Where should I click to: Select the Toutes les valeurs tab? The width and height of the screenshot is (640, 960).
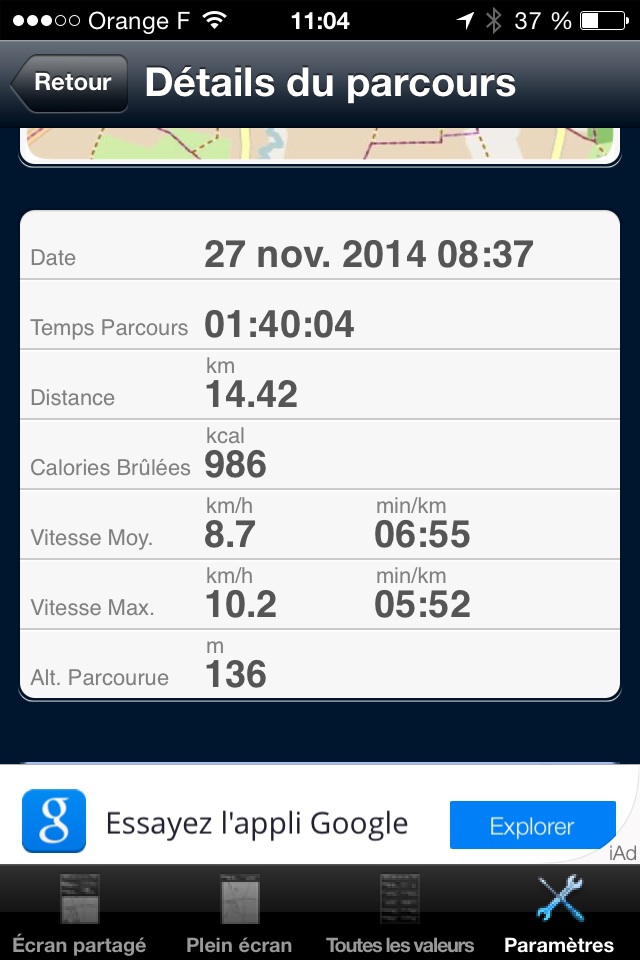point(400,913)
